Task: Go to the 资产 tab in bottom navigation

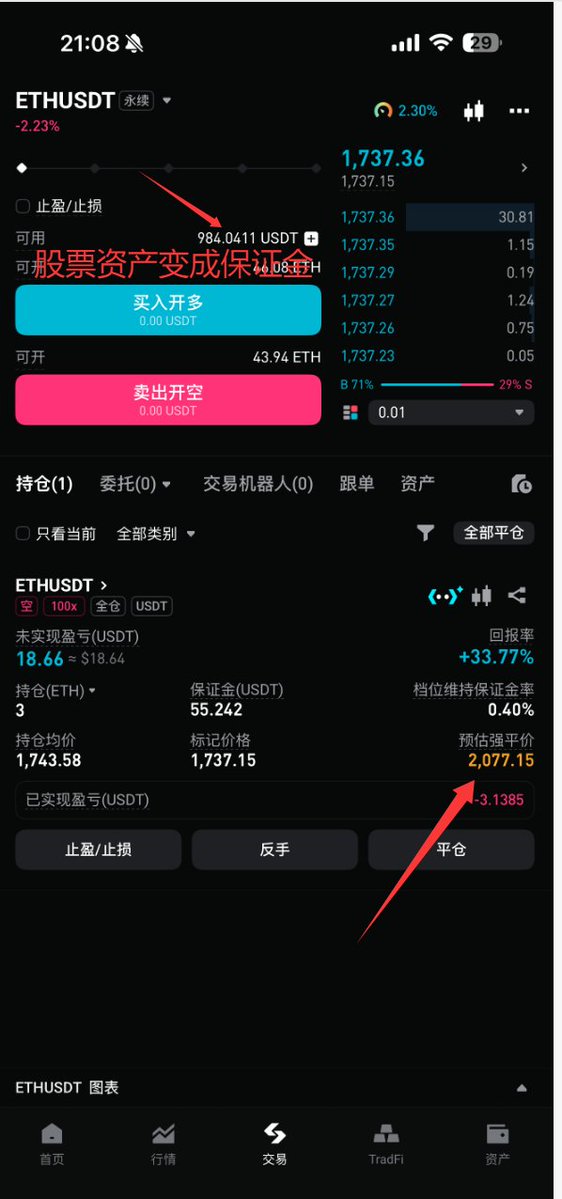Action: [497, 1144]
